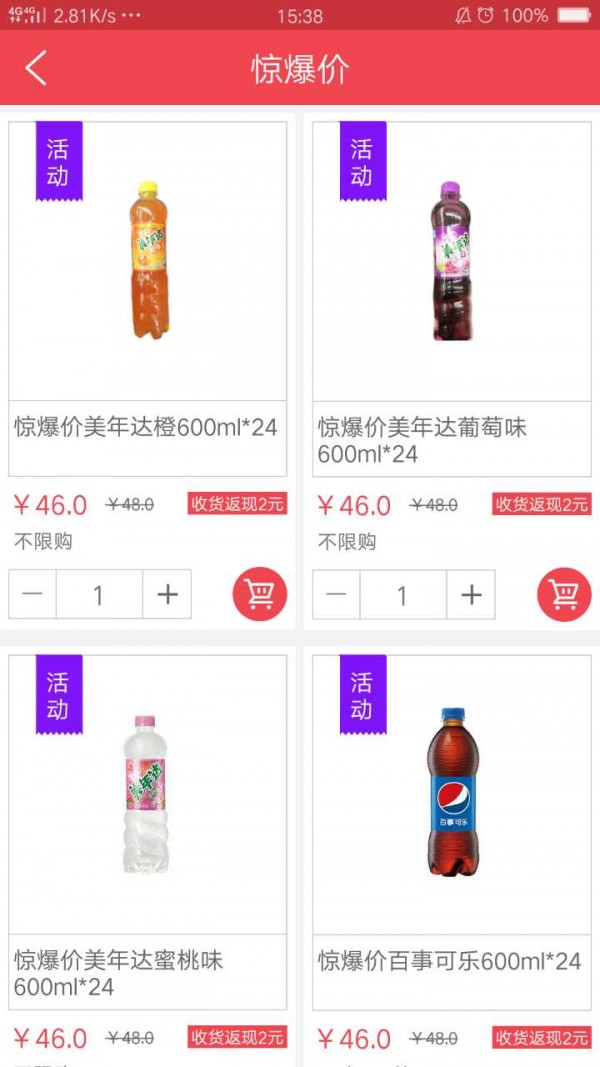The image size is (600, 1067).
Task: Increase quantity of 美年达橙
Action: 167,595
